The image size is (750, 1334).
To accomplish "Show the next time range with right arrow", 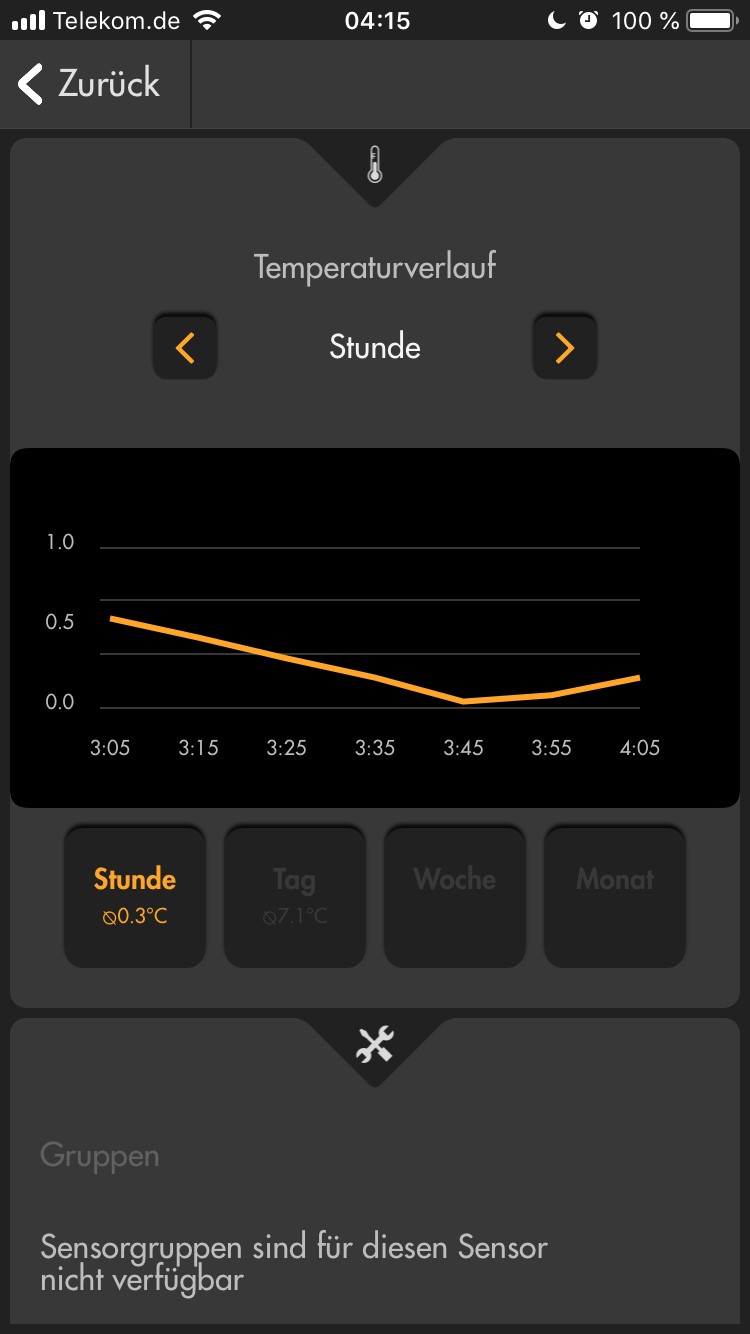I will click(565, 347).
